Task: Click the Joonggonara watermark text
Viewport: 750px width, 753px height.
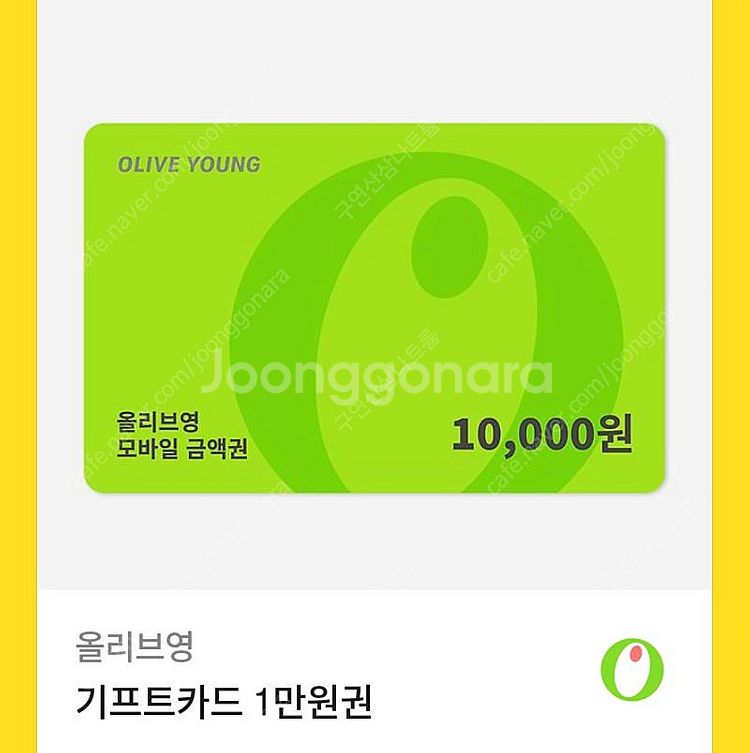Action: pos(375,375)
